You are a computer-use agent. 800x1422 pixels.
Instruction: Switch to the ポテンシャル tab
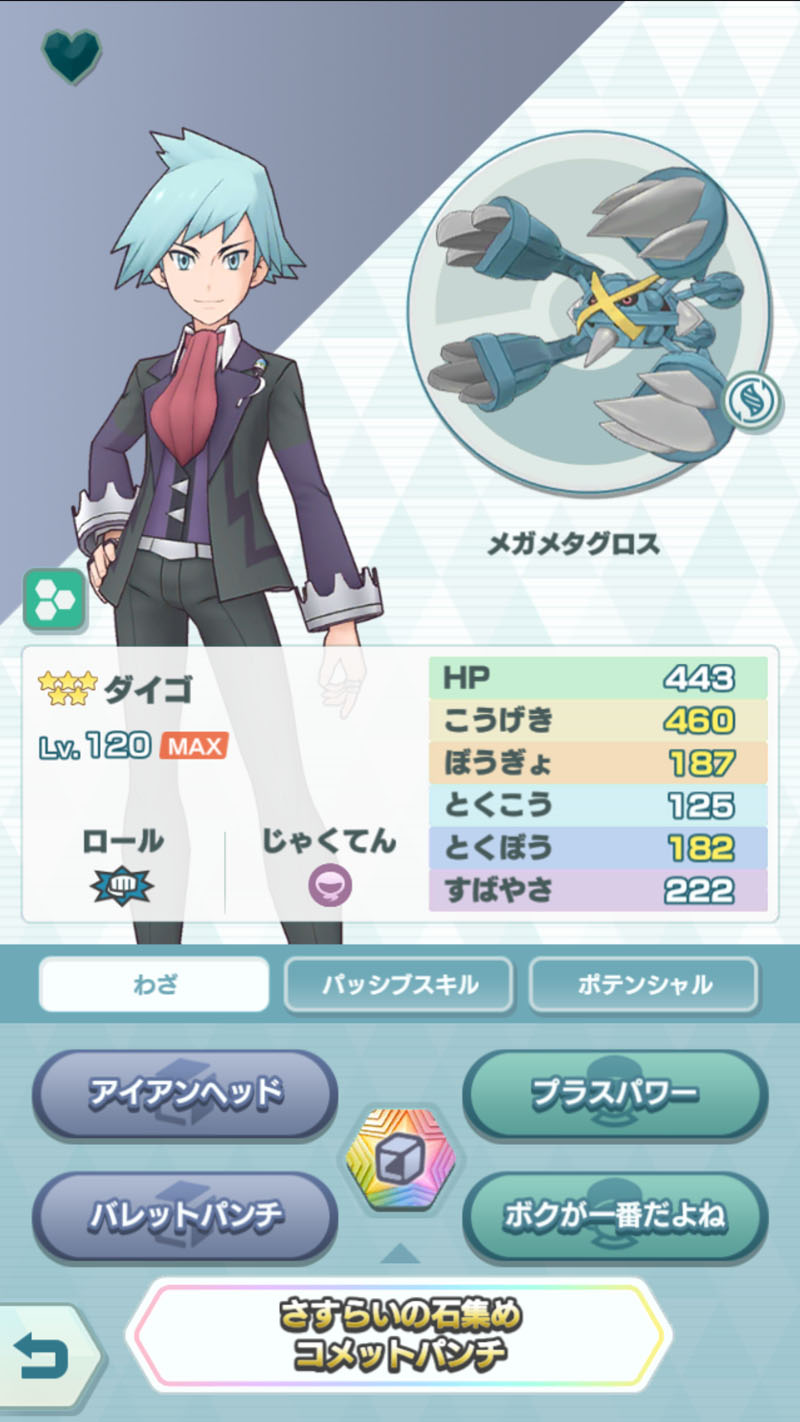(643, 984)
